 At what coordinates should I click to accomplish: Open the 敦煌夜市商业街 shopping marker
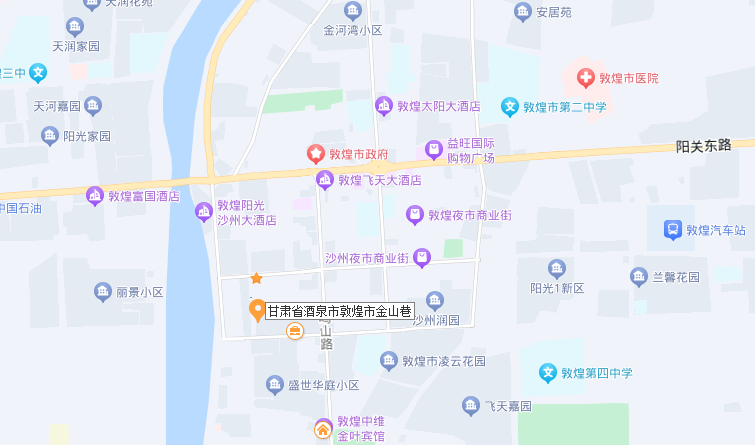(415, 214)
